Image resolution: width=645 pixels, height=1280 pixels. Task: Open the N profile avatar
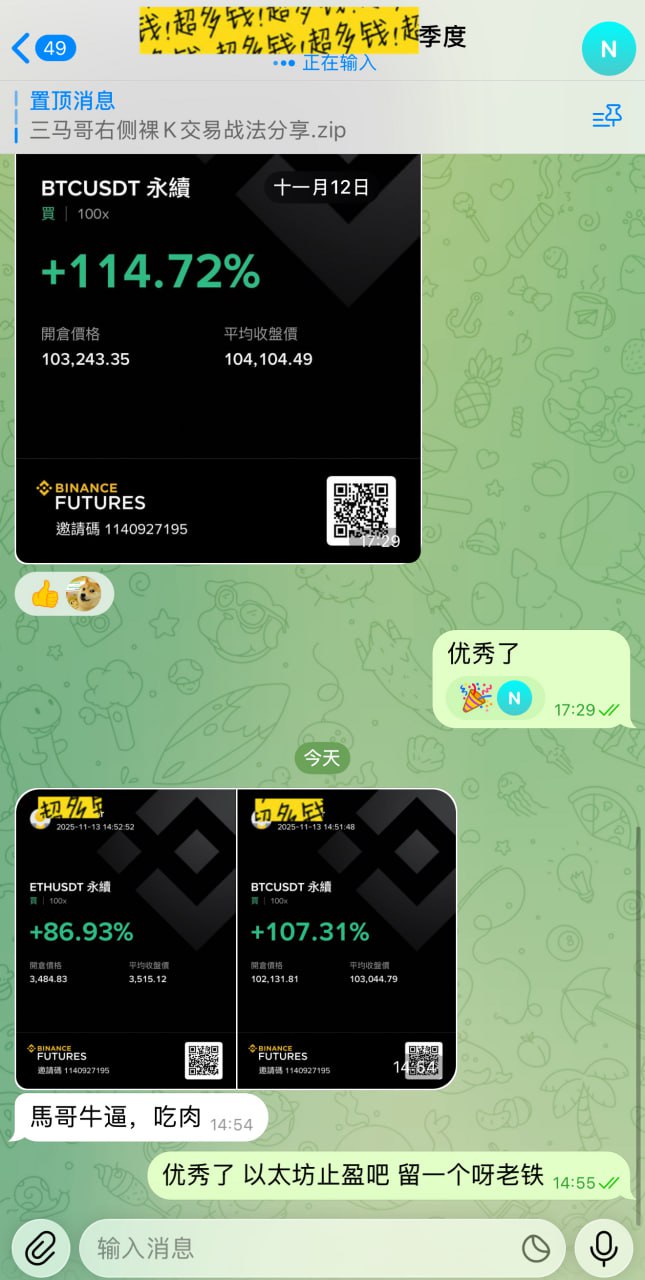pyautogui.click(x=608, y=48)
